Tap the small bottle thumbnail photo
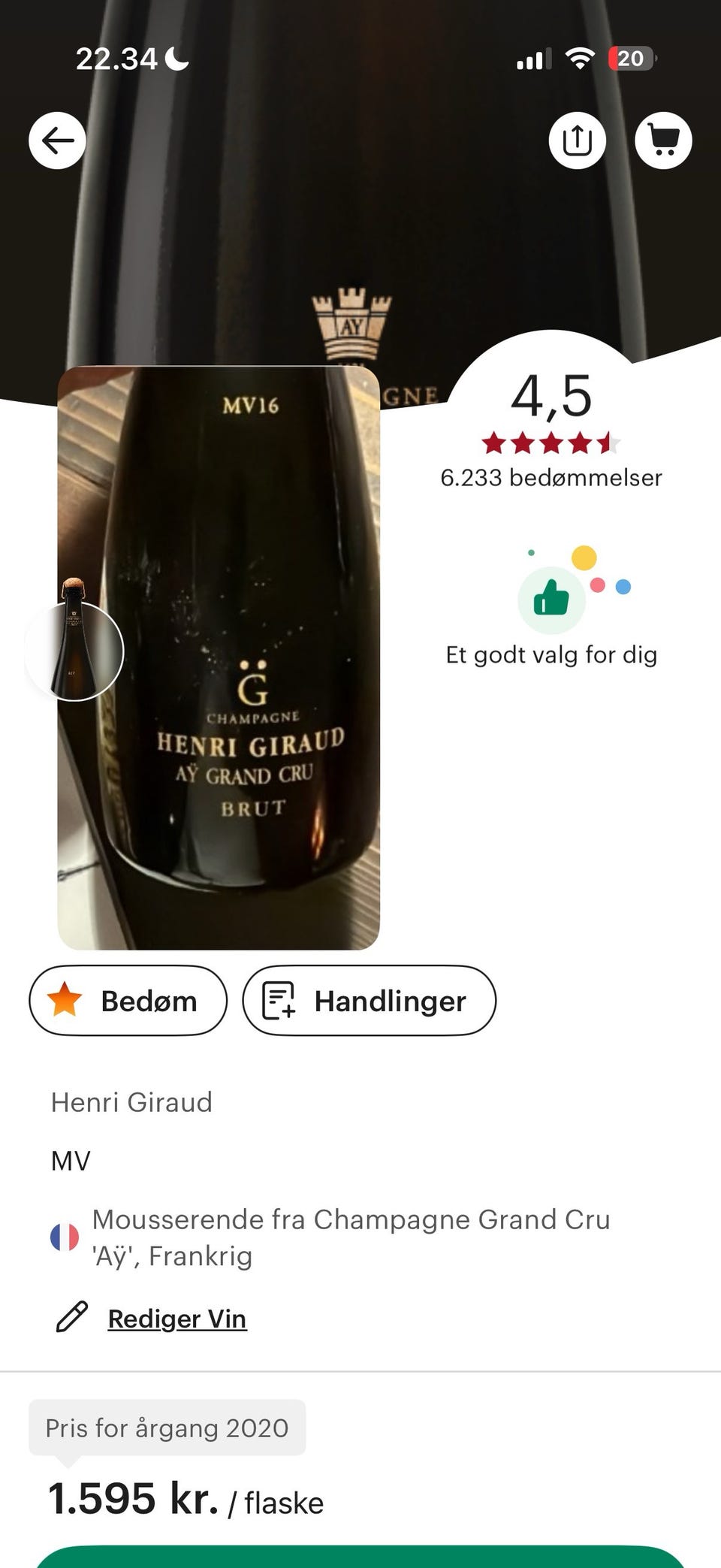721x1568 pixels. (x=73, y=652)
